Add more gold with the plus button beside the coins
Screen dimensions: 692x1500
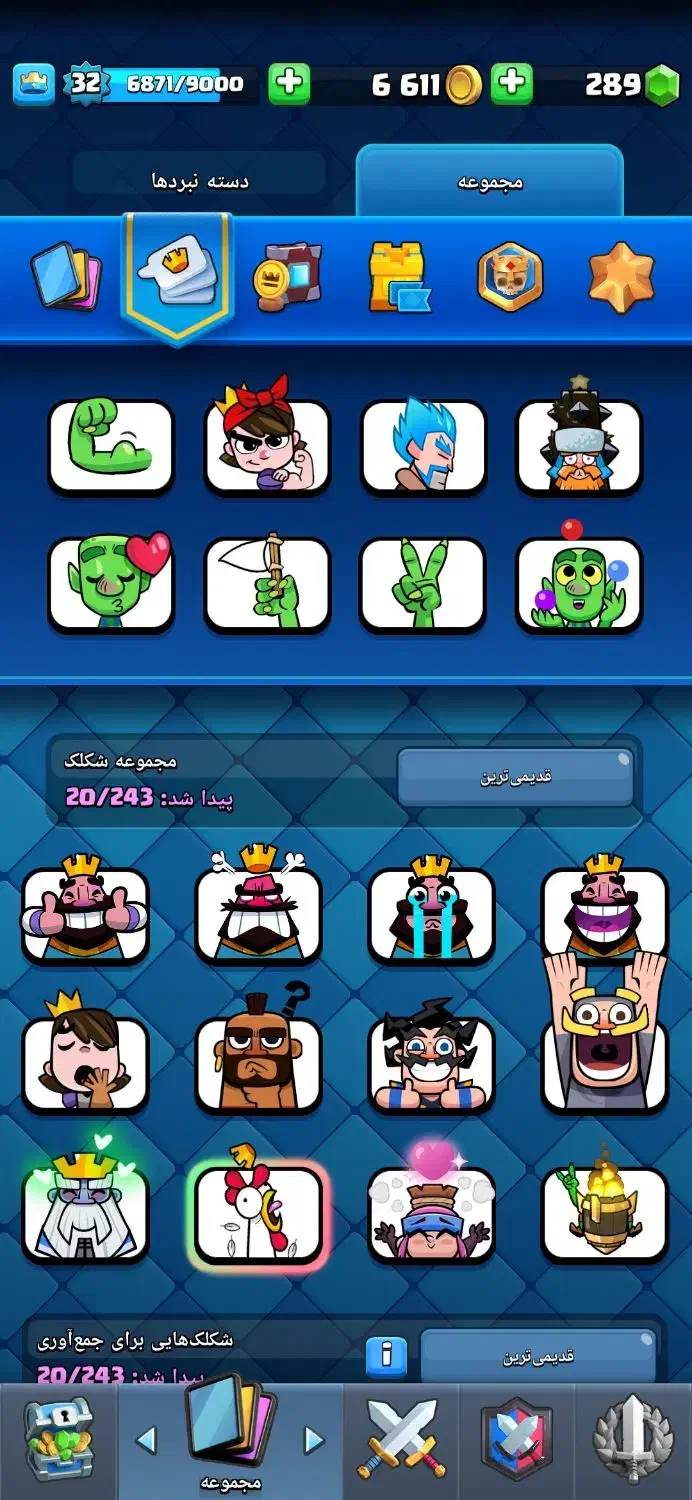(290, 84)
